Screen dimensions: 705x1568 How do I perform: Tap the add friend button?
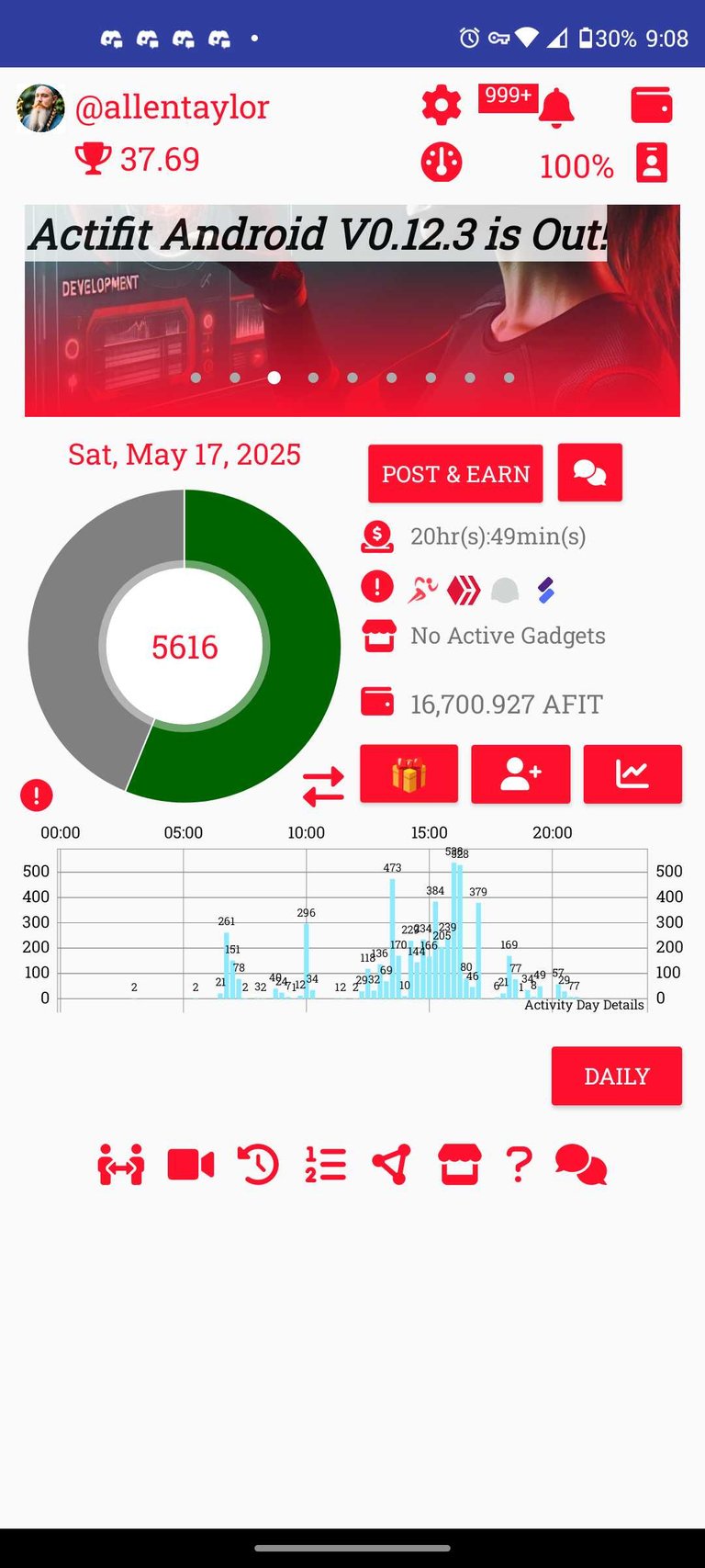(520, 774)
